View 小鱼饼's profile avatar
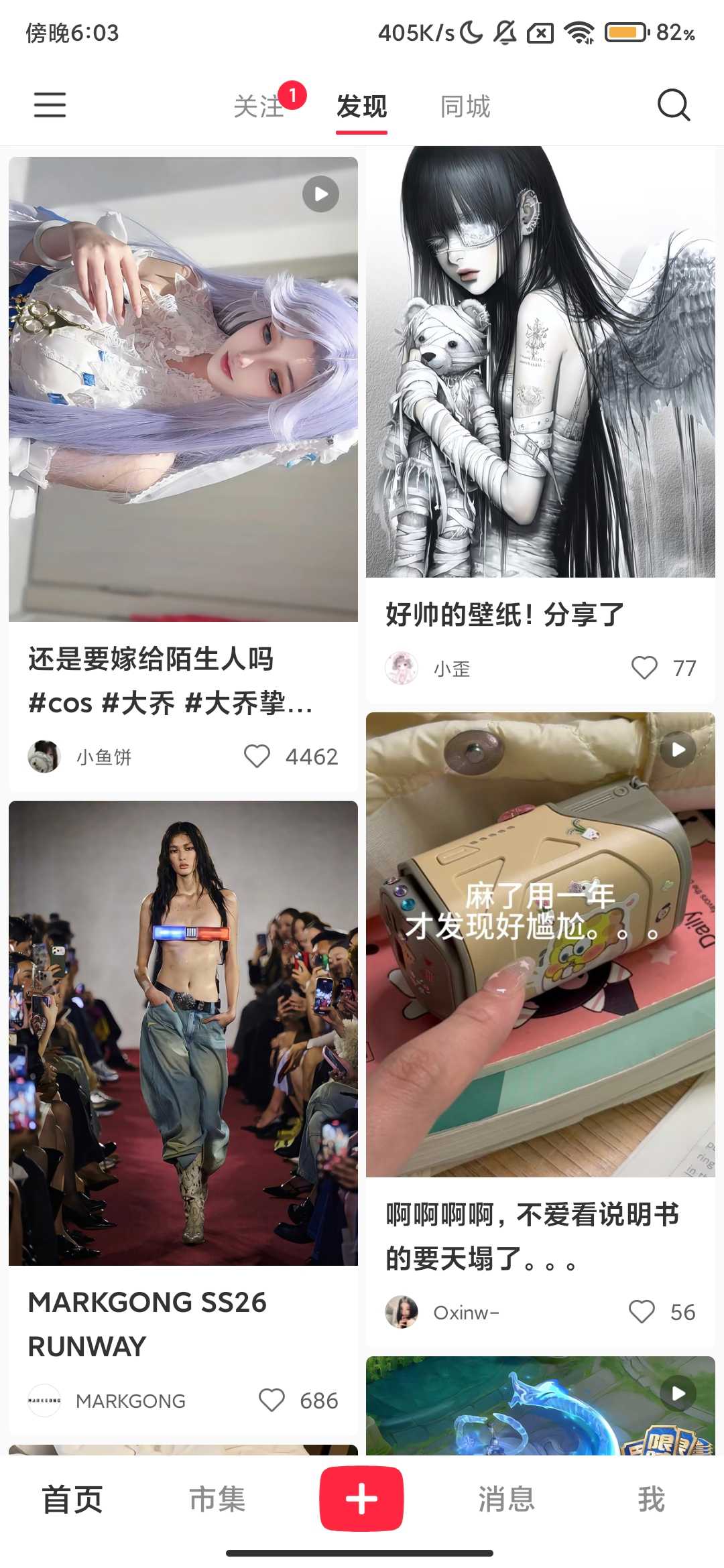Image resolution: width=724 pixels, height=1568 pixels. click(44, 757)
